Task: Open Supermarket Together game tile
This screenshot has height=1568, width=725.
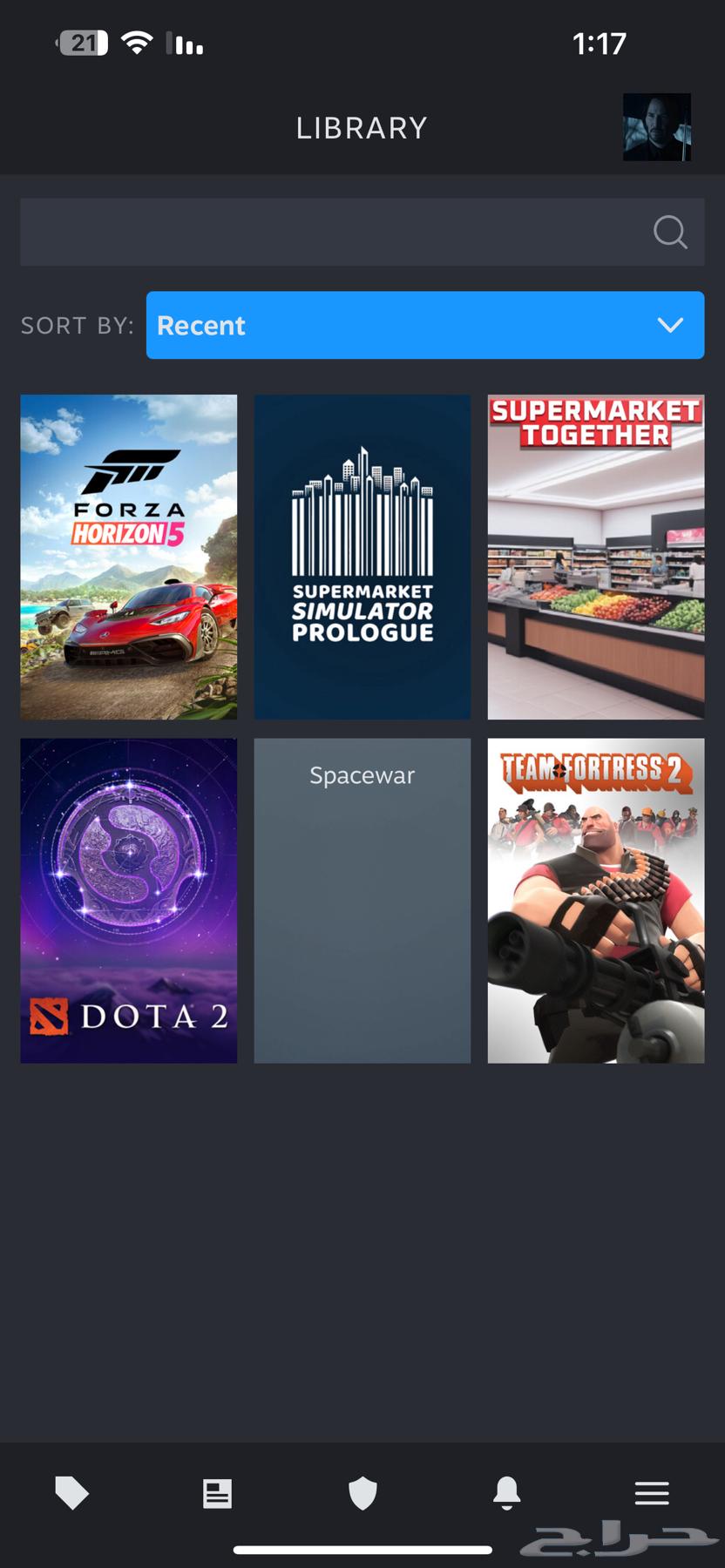Action: [595, 557]
